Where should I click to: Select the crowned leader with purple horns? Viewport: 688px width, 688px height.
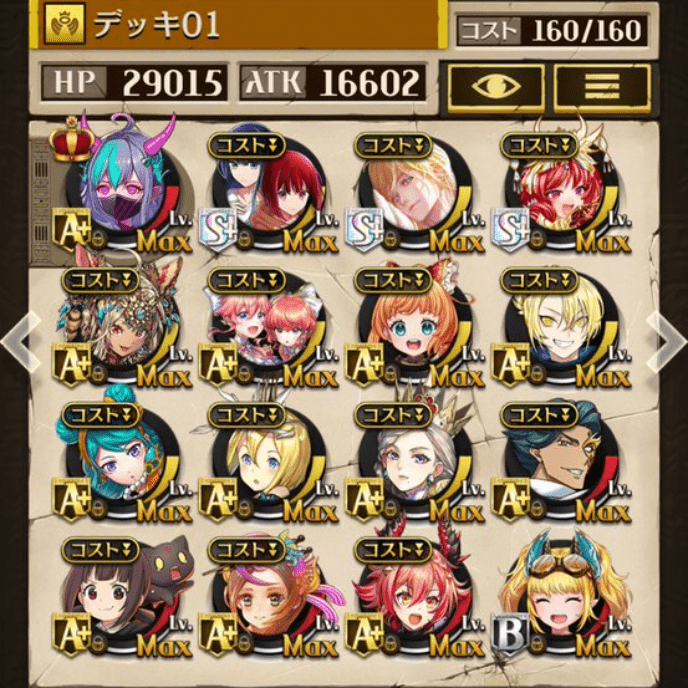(x=130, y=190)
